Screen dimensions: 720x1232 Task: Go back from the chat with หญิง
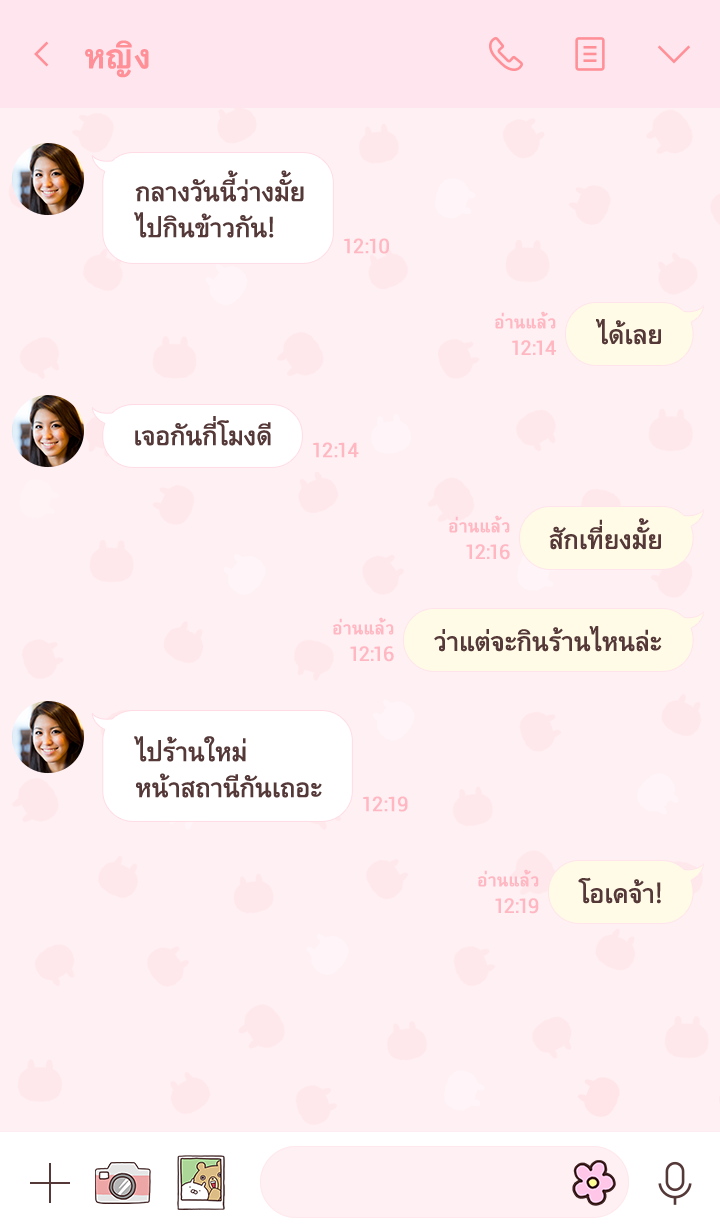coord(41,55)
